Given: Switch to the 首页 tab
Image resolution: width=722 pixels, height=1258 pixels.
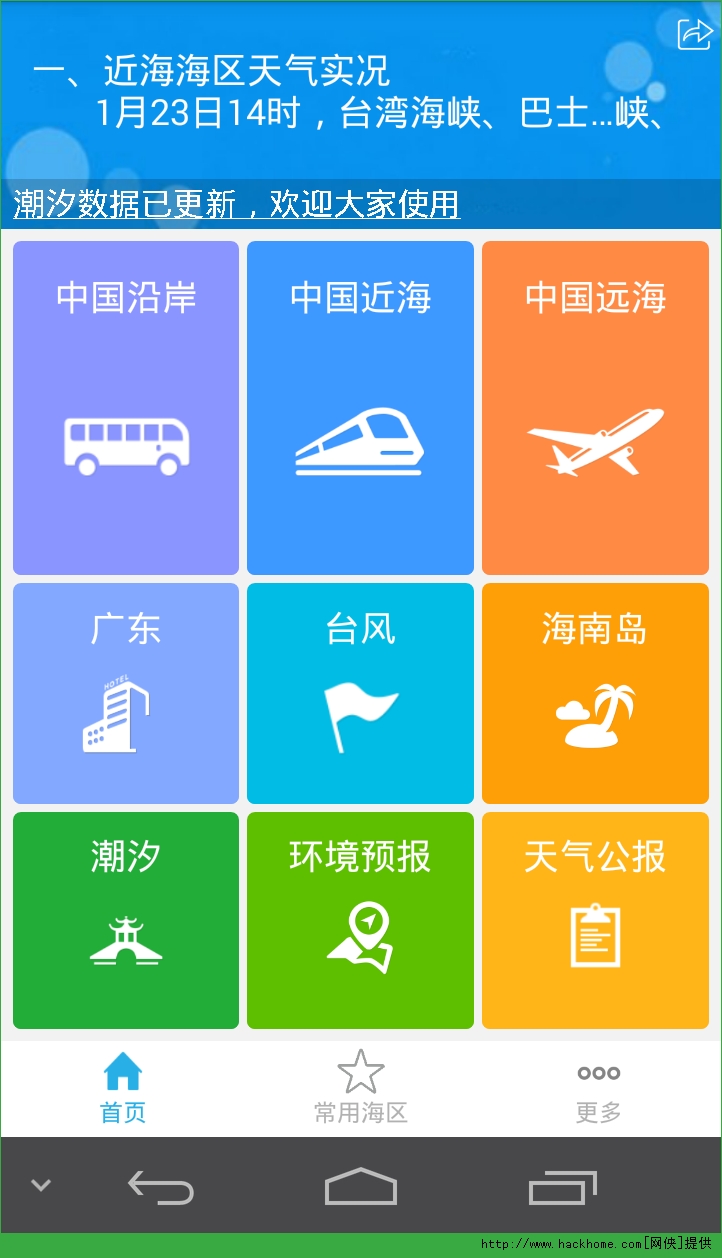Looking at the screenshot, I should 123,1088.
